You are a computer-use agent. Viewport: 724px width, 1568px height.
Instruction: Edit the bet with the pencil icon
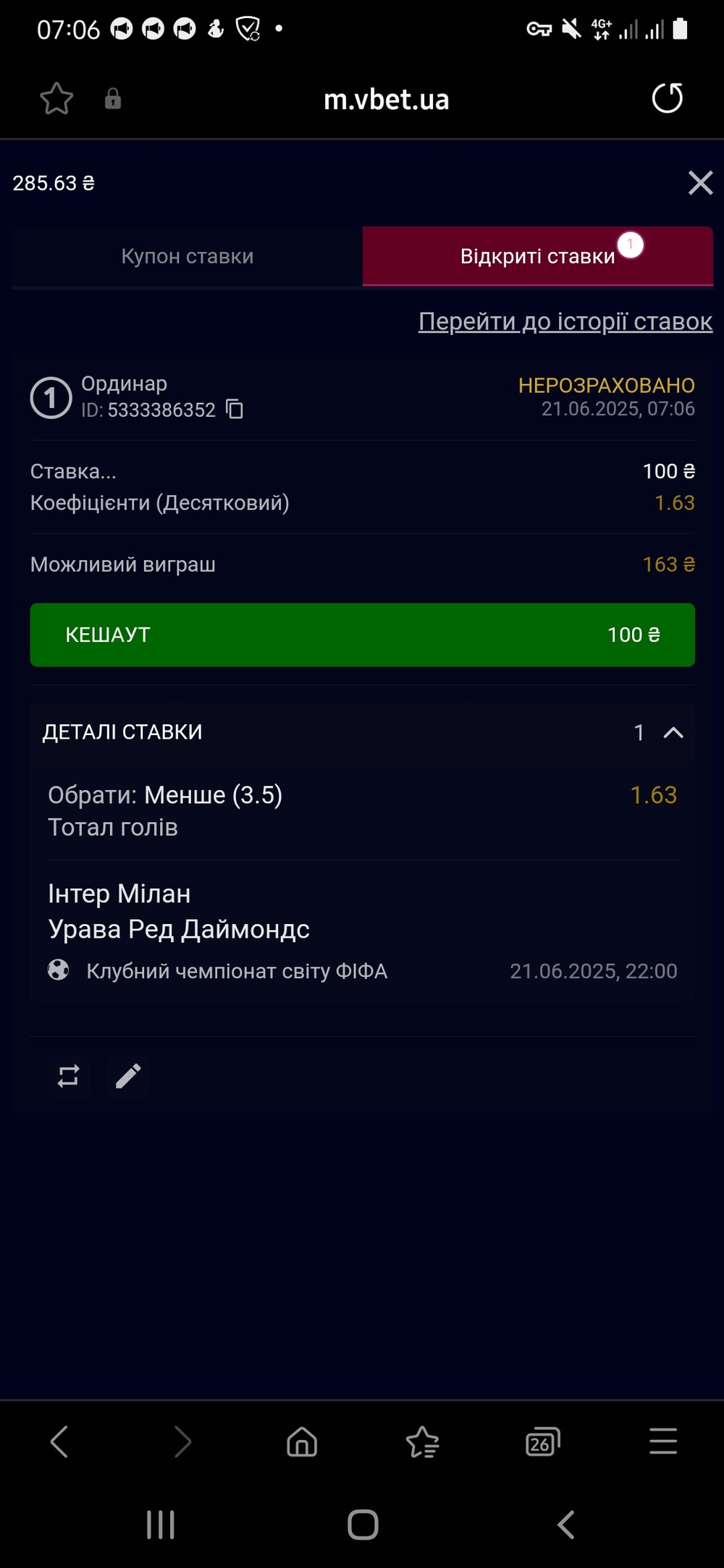(x=128, y=1076)
